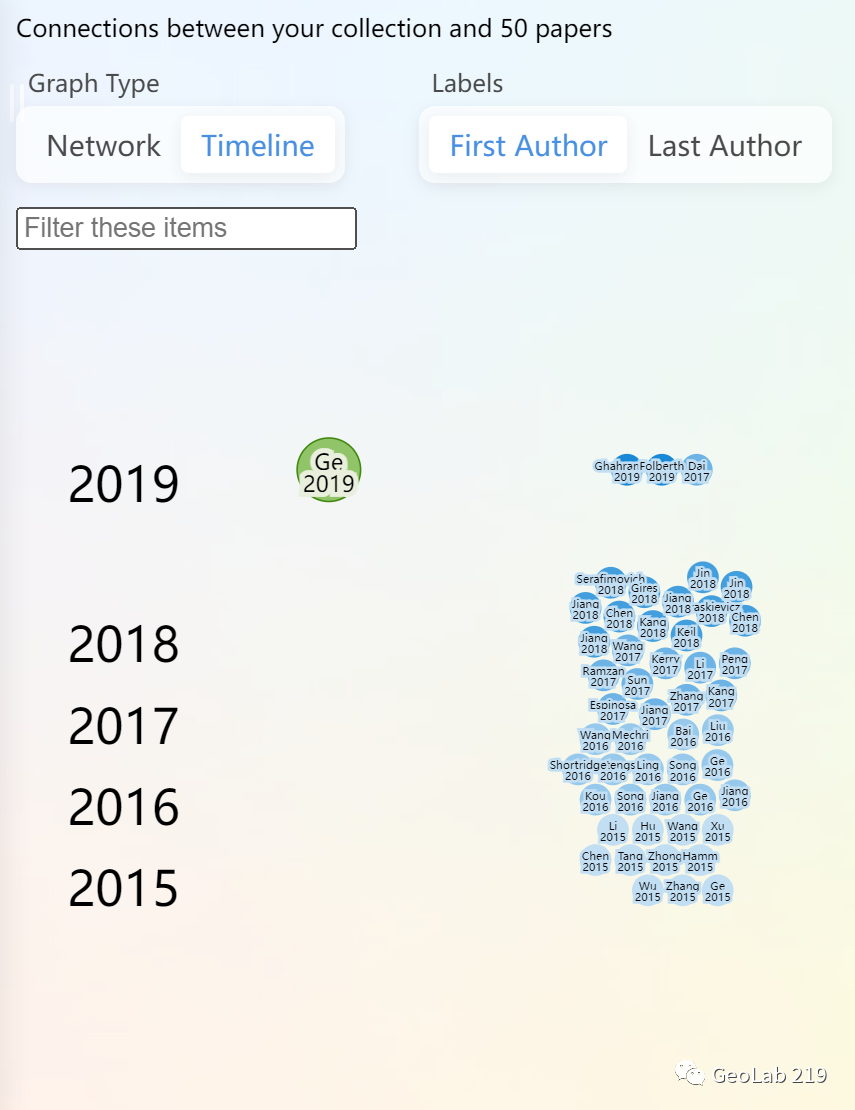855x1110 pixels.
Task: Click the green Ge 2019 seed paper node
Action: point(328,470)
